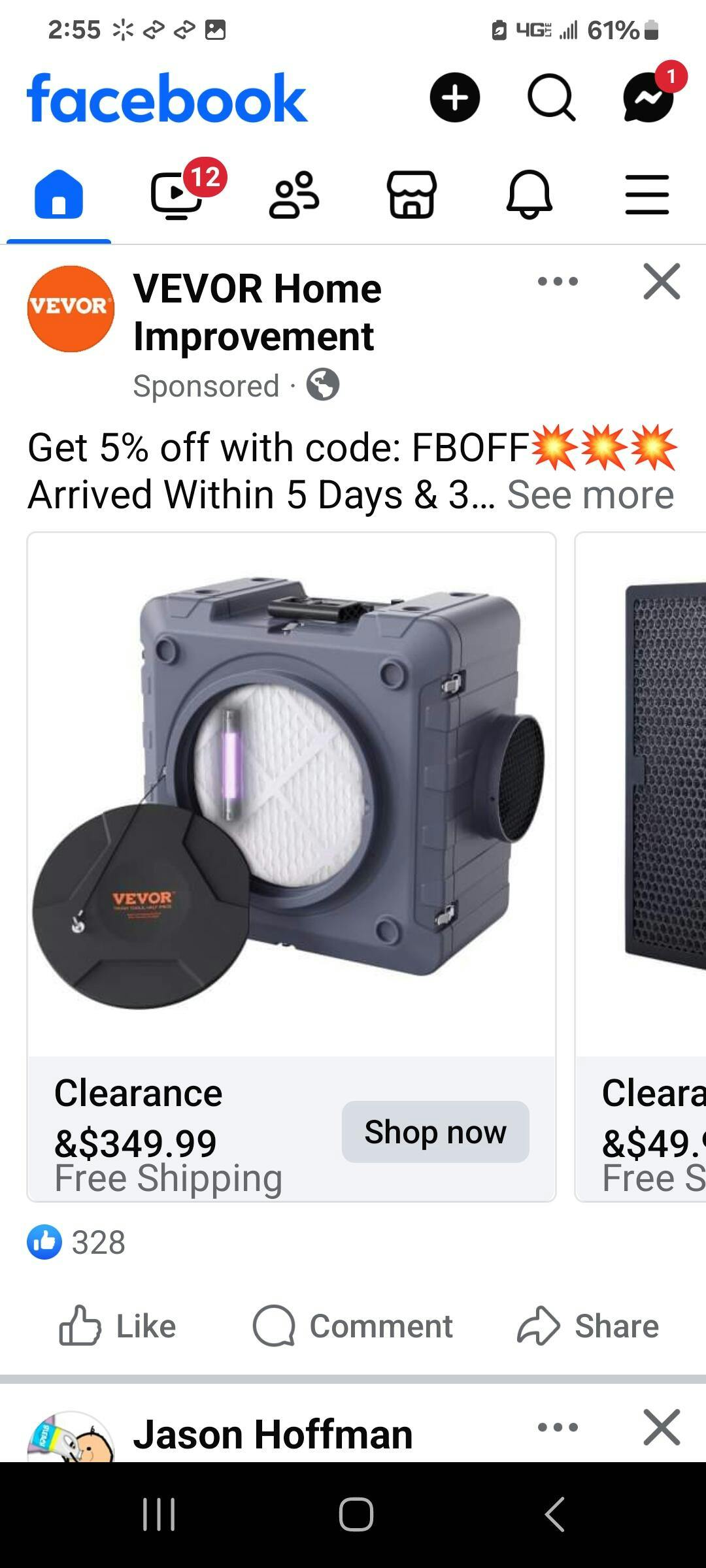
Task: Tap Shop now on $349.99 item
Action: 435,1132
